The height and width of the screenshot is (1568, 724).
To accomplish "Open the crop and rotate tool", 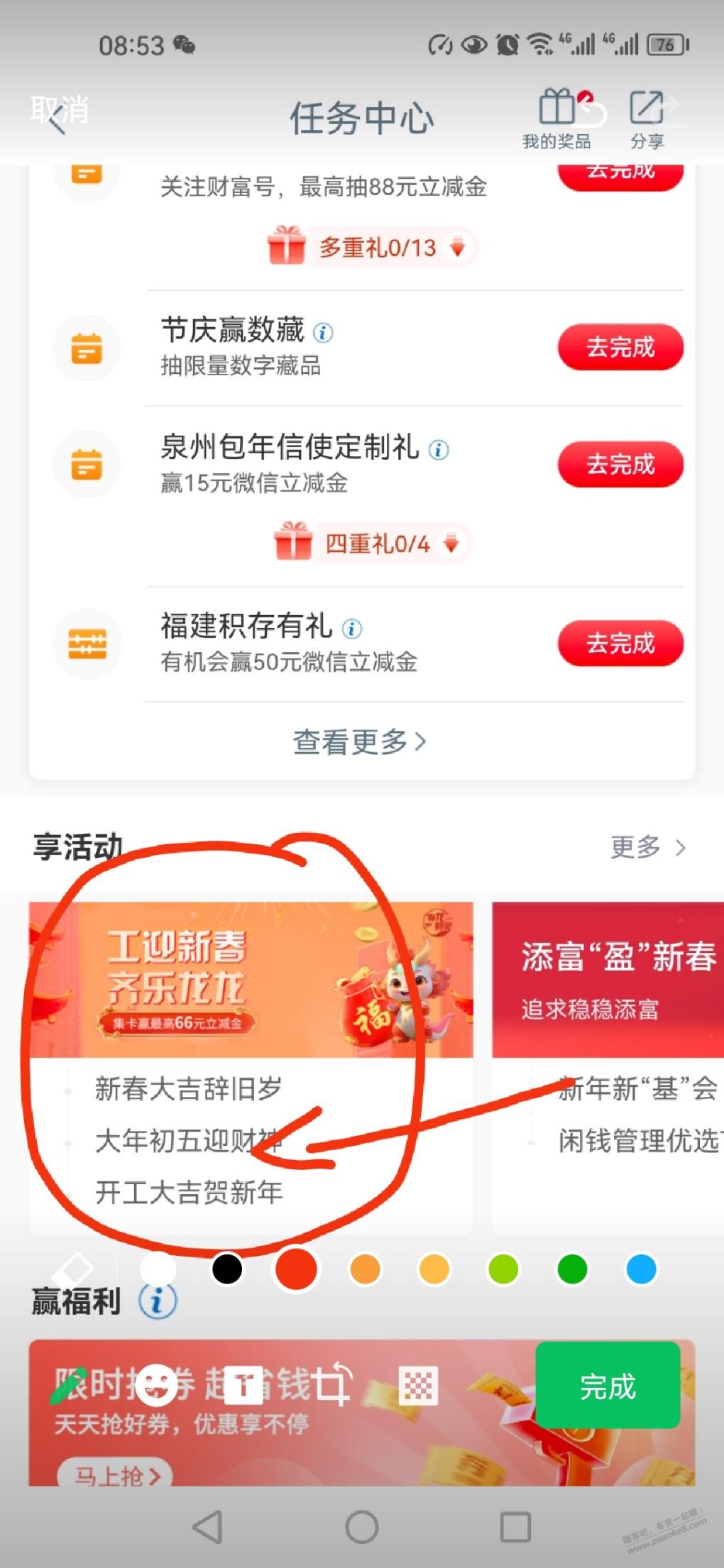I will tap(331, 1385).
